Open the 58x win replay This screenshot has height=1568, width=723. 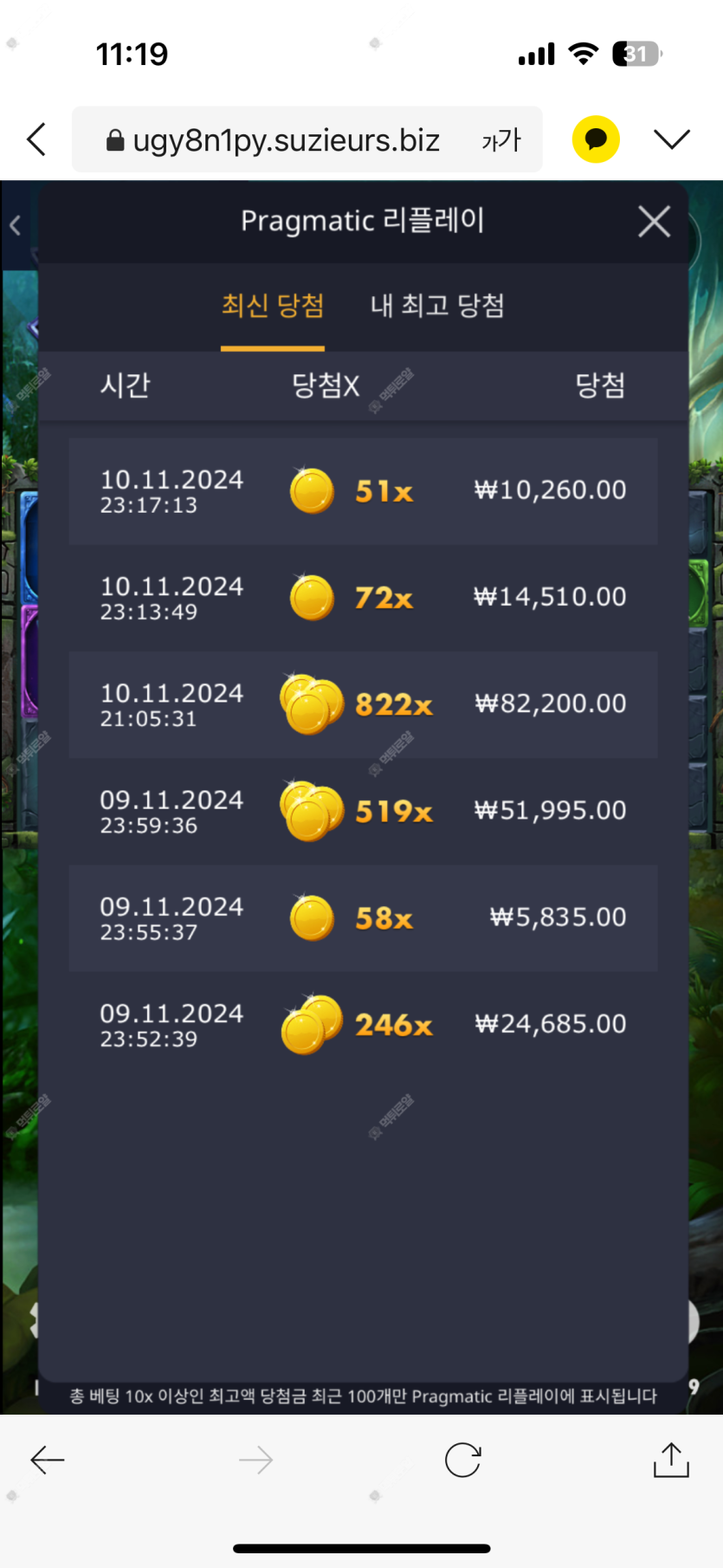363,917
